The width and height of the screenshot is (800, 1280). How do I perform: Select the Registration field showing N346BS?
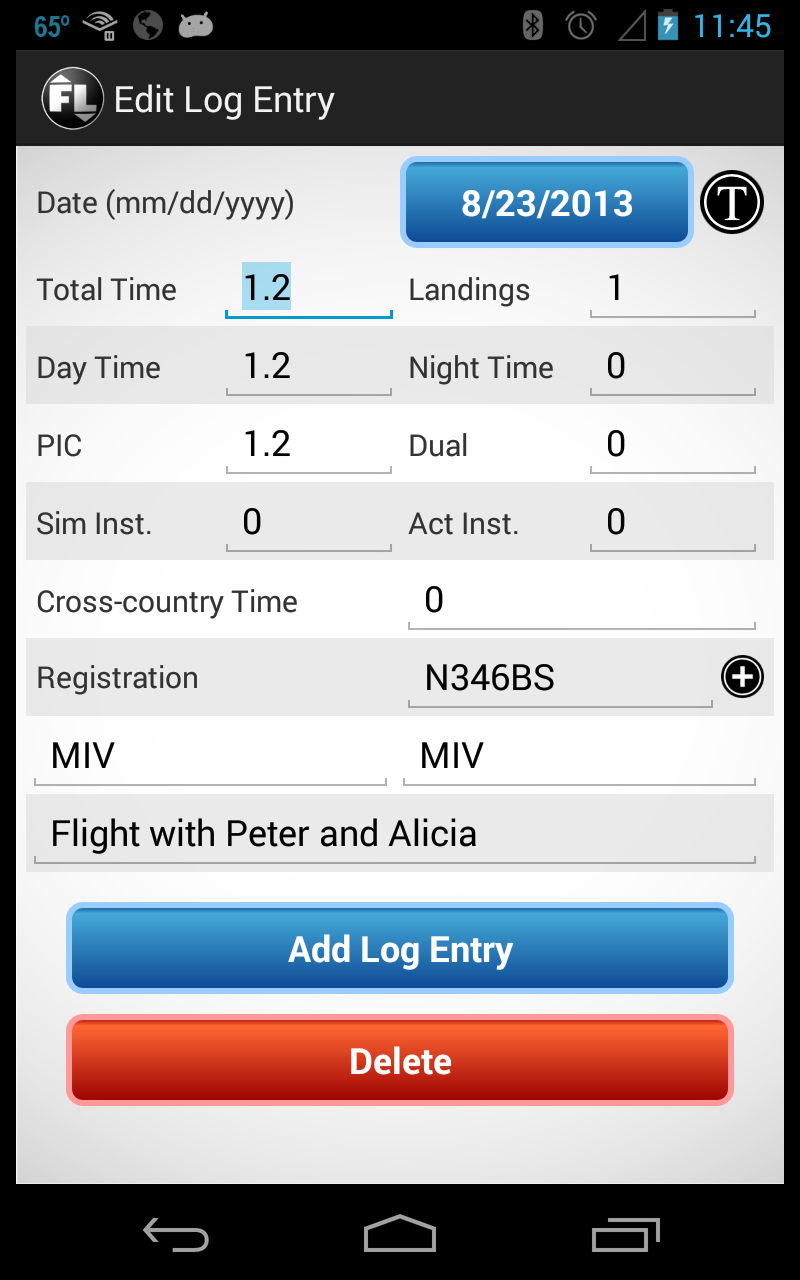(558, 677)
